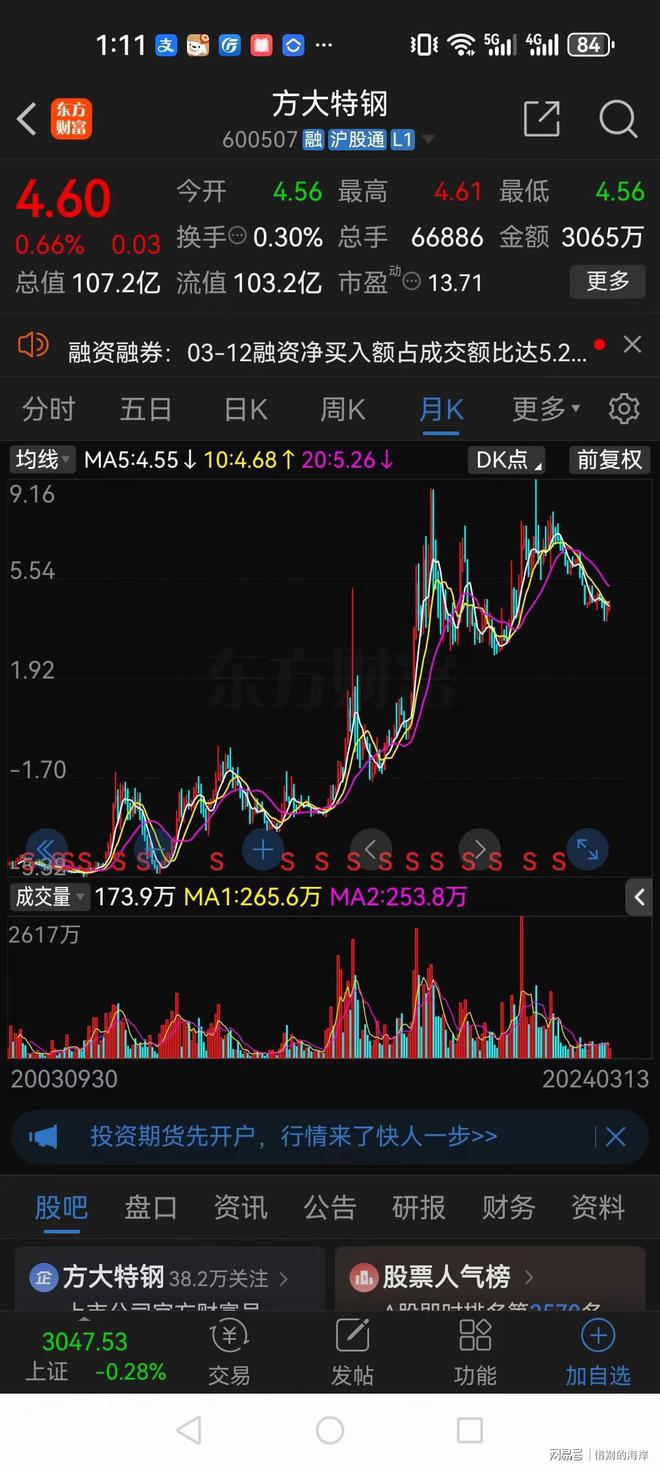Add stock via 加自选

[x=598, y=1353]
